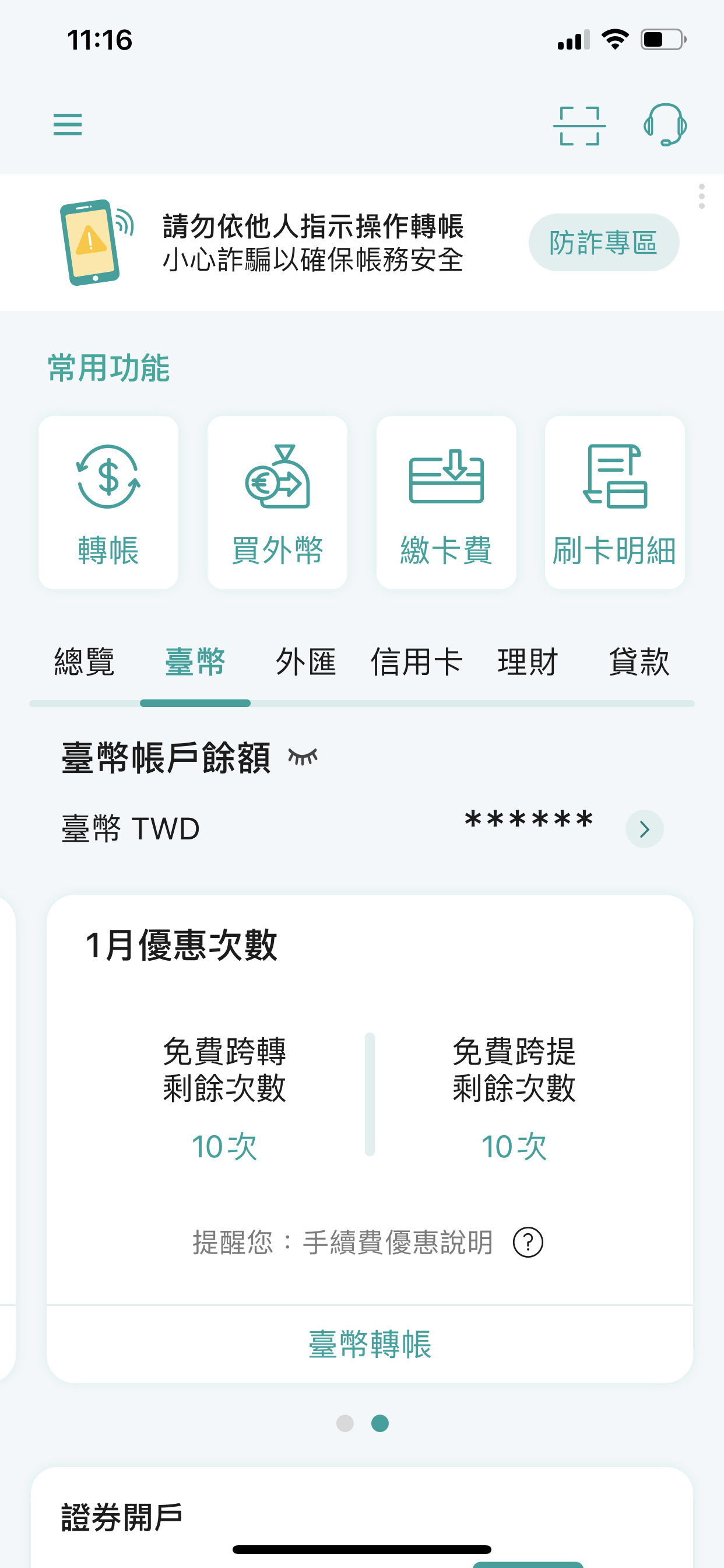Select the first page indicator dot

tap(345, 1423)
